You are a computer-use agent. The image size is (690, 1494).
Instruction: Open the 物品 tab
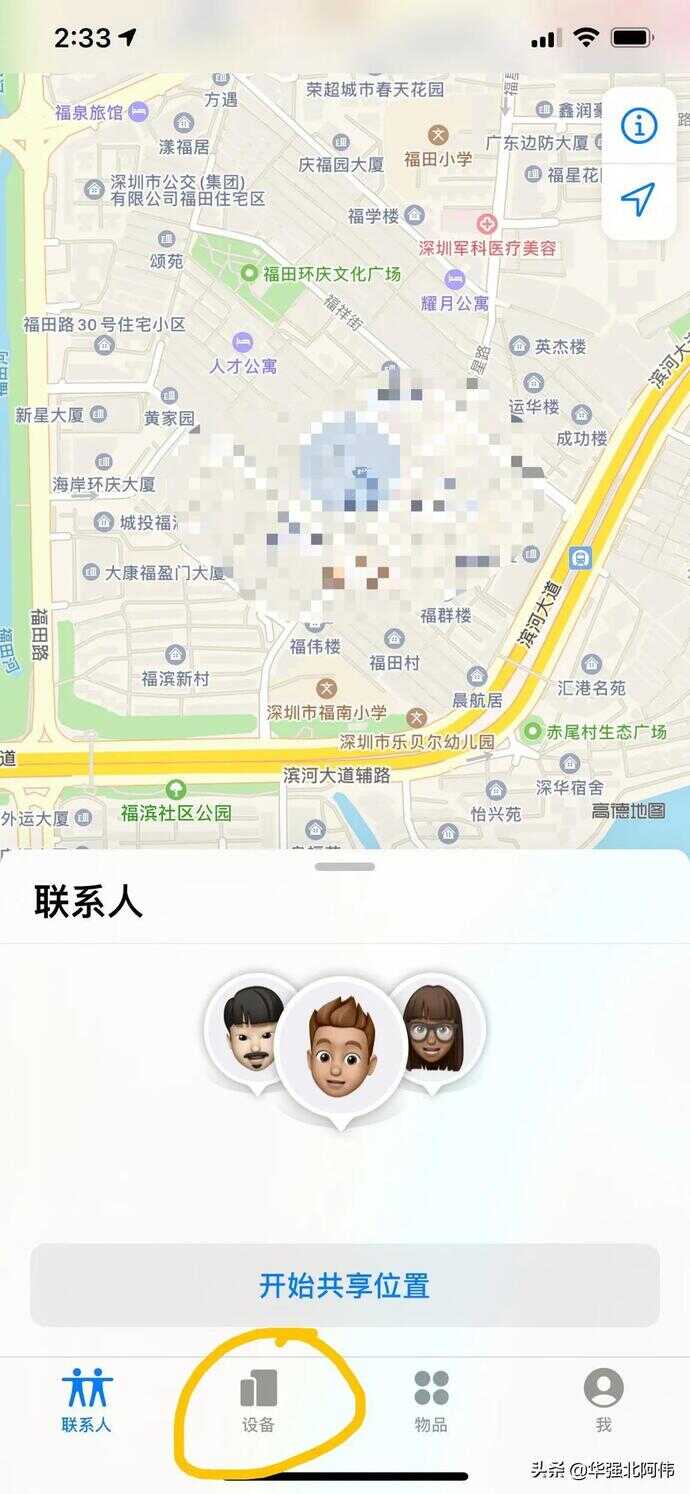431,1401
